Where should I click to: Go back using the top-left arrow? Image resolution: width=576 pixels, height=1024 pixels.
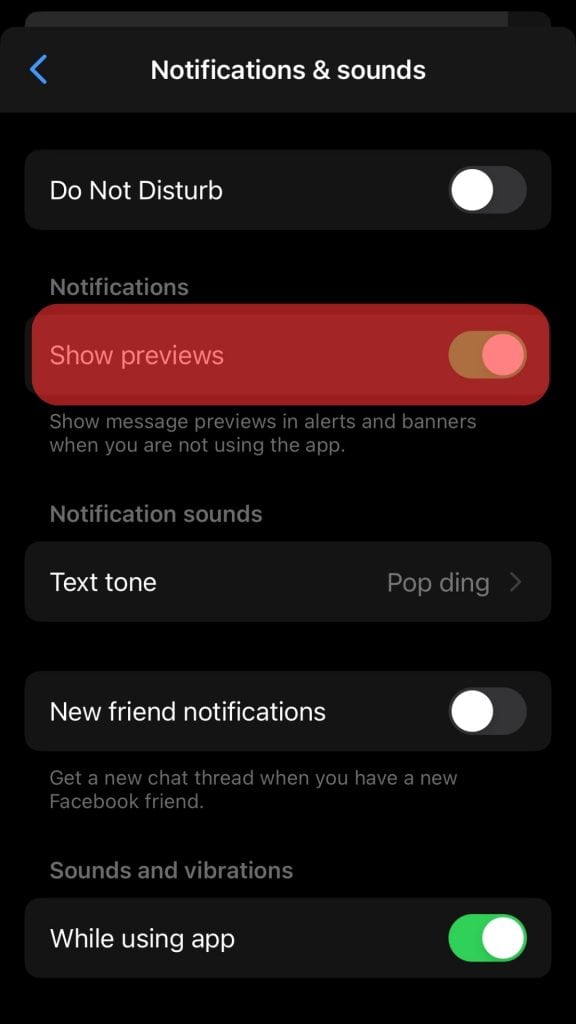pyautogui.click(x=39, y=70)
